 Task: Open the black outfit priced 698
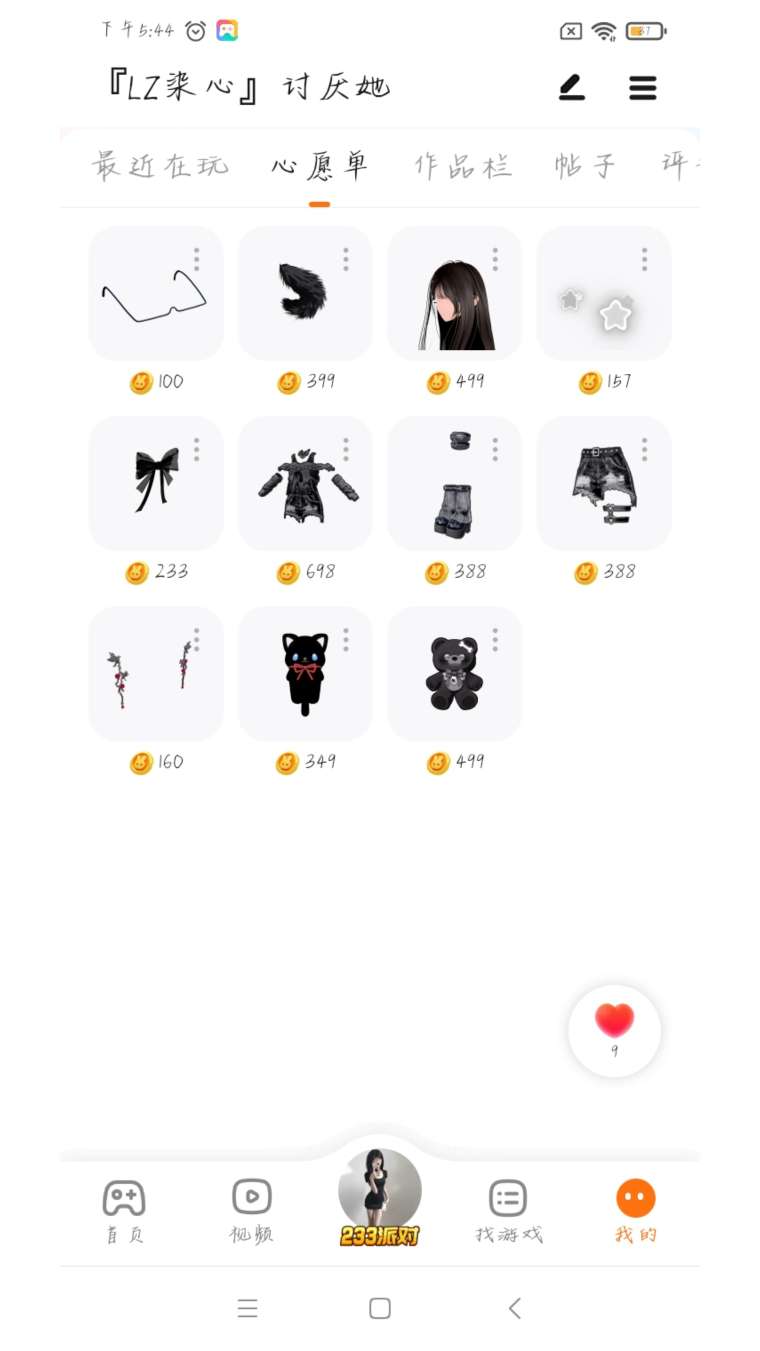click(304, 484)
